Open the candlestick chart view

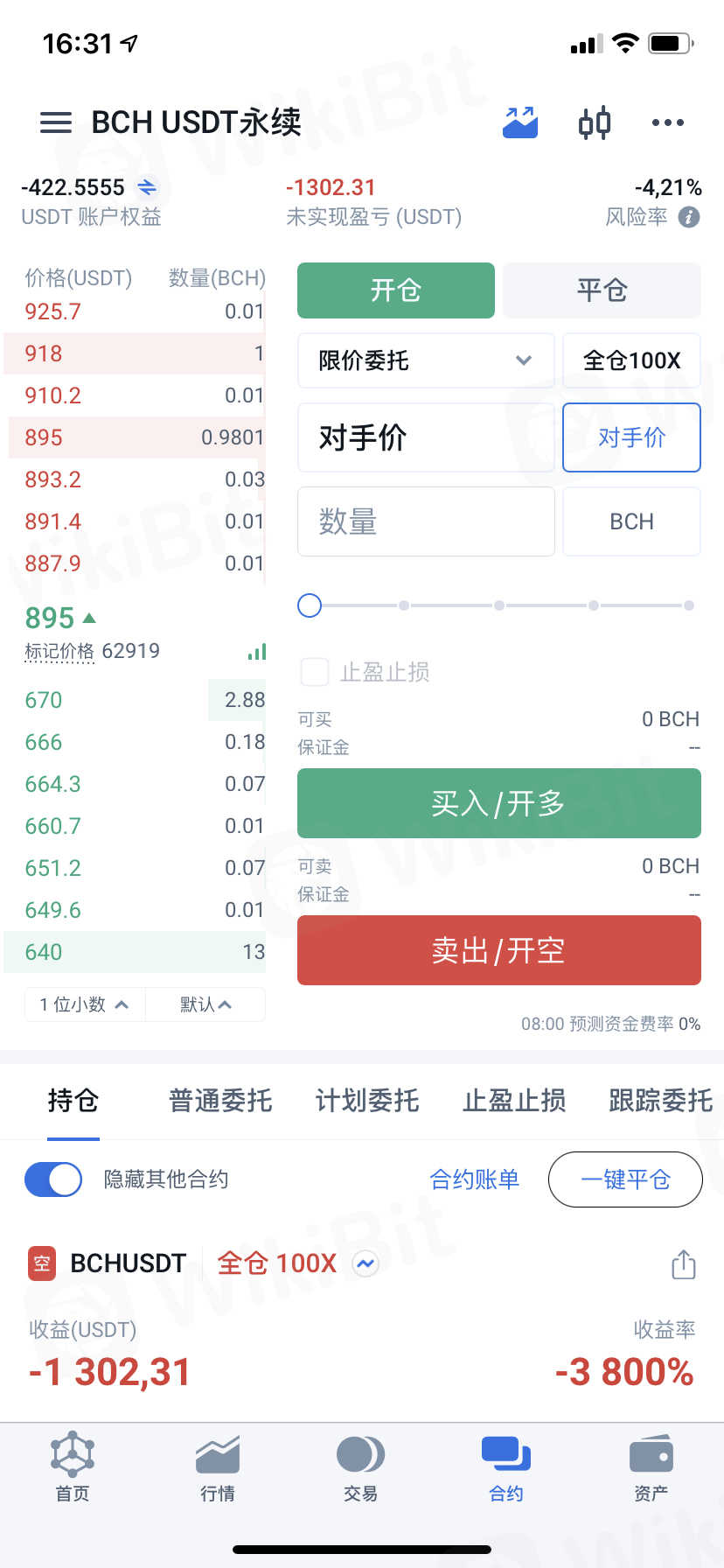point(595,122)
